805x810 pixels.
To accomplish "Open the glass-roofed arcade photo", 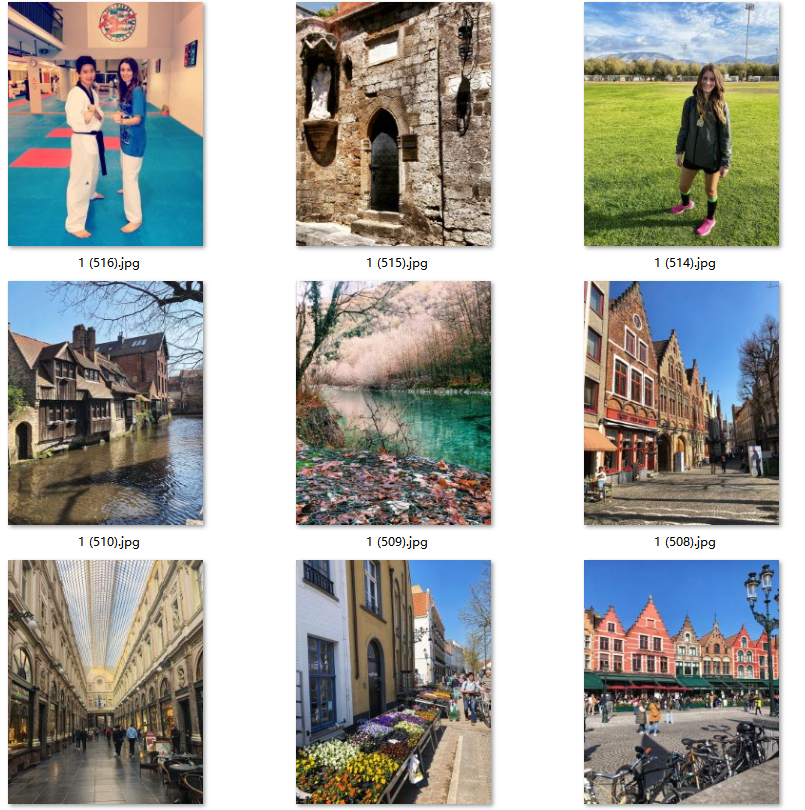I will [106, 682].
